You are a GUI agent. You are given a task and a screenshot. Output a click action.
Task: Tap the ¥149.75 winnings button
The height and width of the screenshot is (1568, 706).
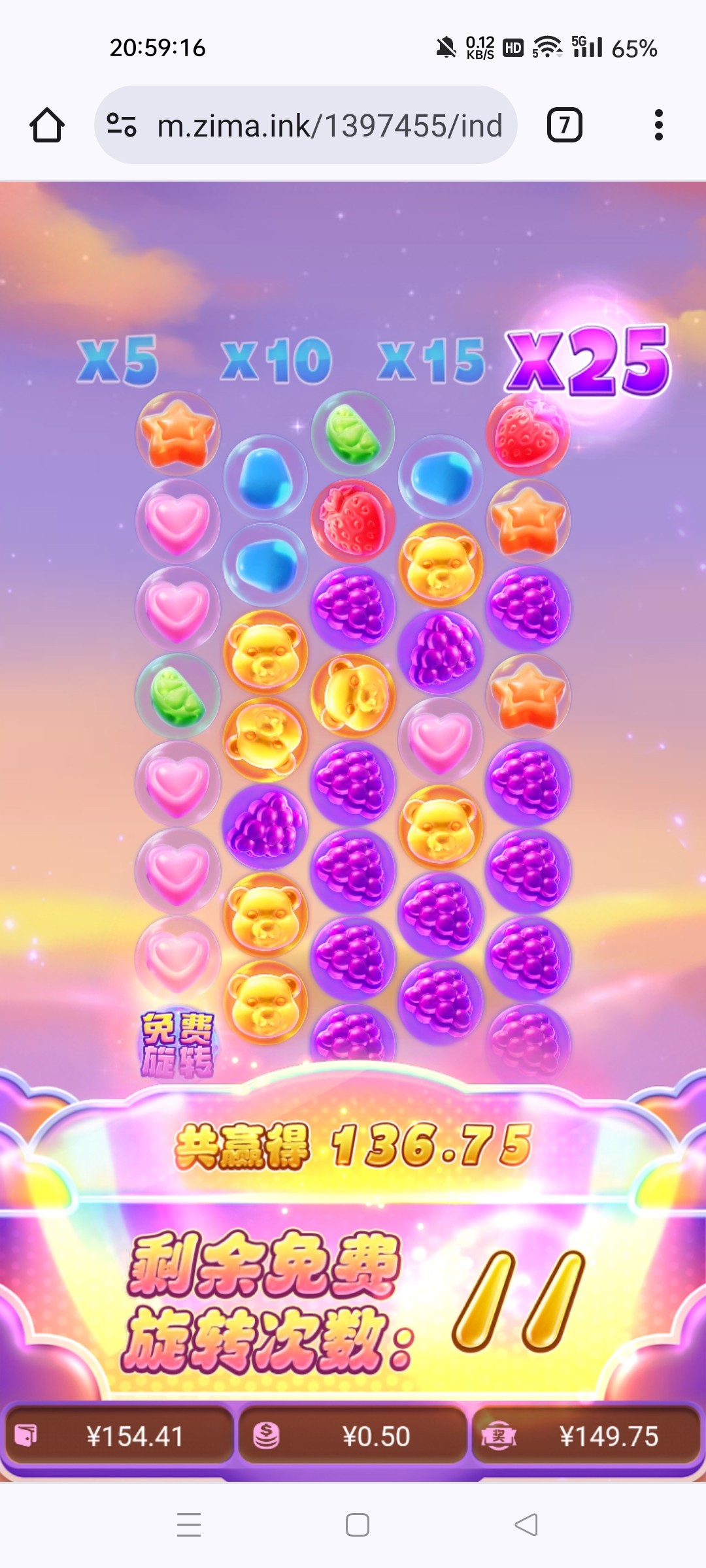[x=586, y=1436]
